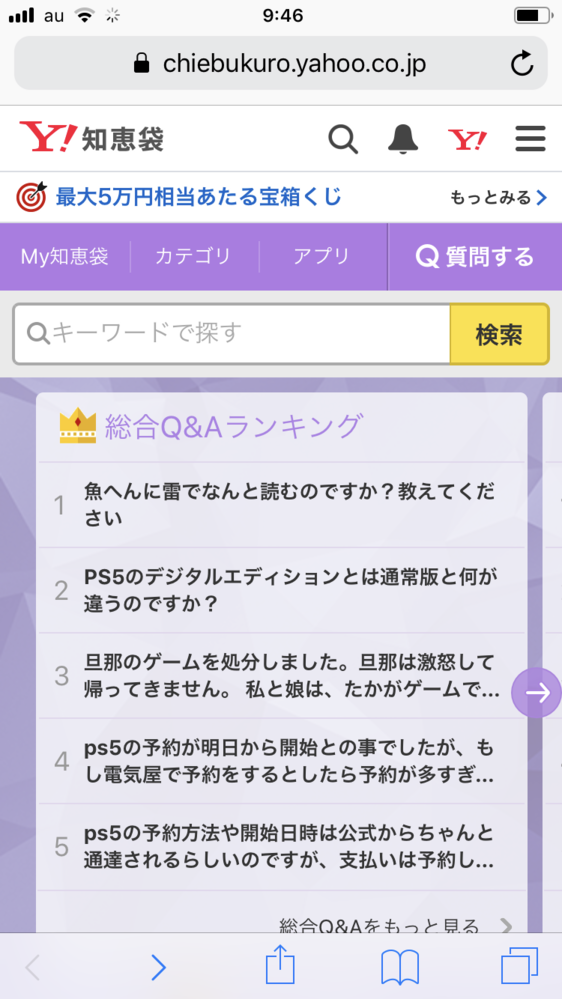Screen dimensions: 562x999
Task: Reload the page in the address bar
Action: (x=522, y=63)
